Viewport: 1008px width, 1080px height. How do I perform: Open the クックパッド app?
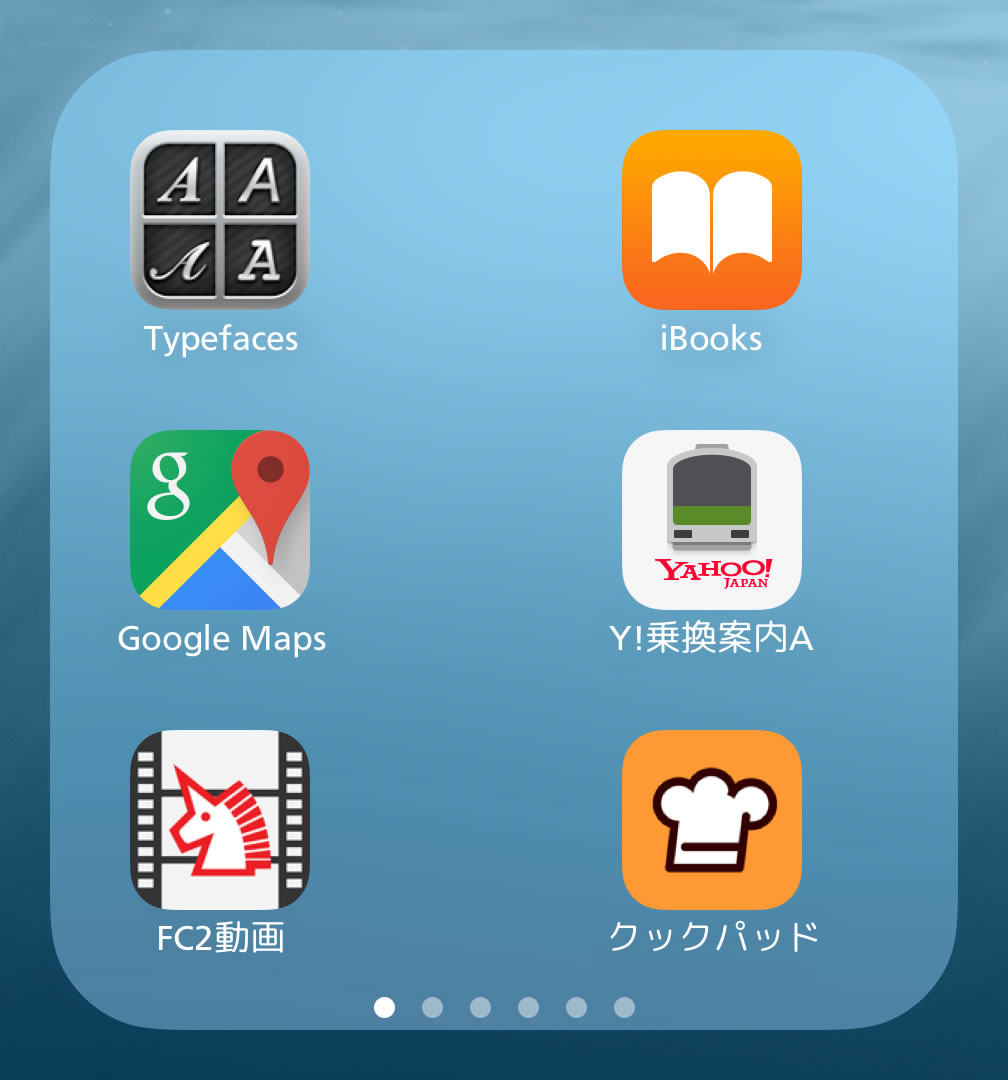711,820
